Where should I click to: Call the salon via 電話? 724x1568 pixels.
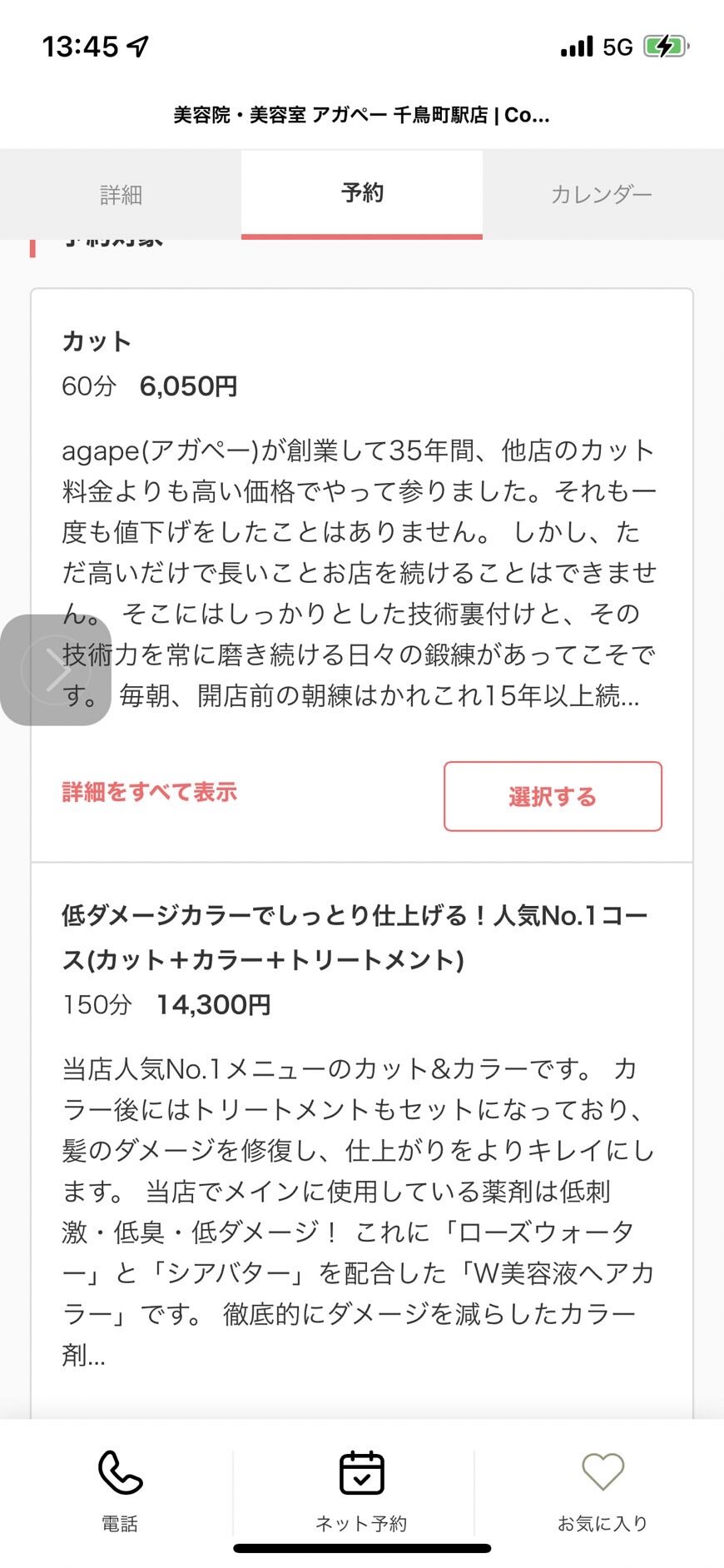(x=120, y=1491)
